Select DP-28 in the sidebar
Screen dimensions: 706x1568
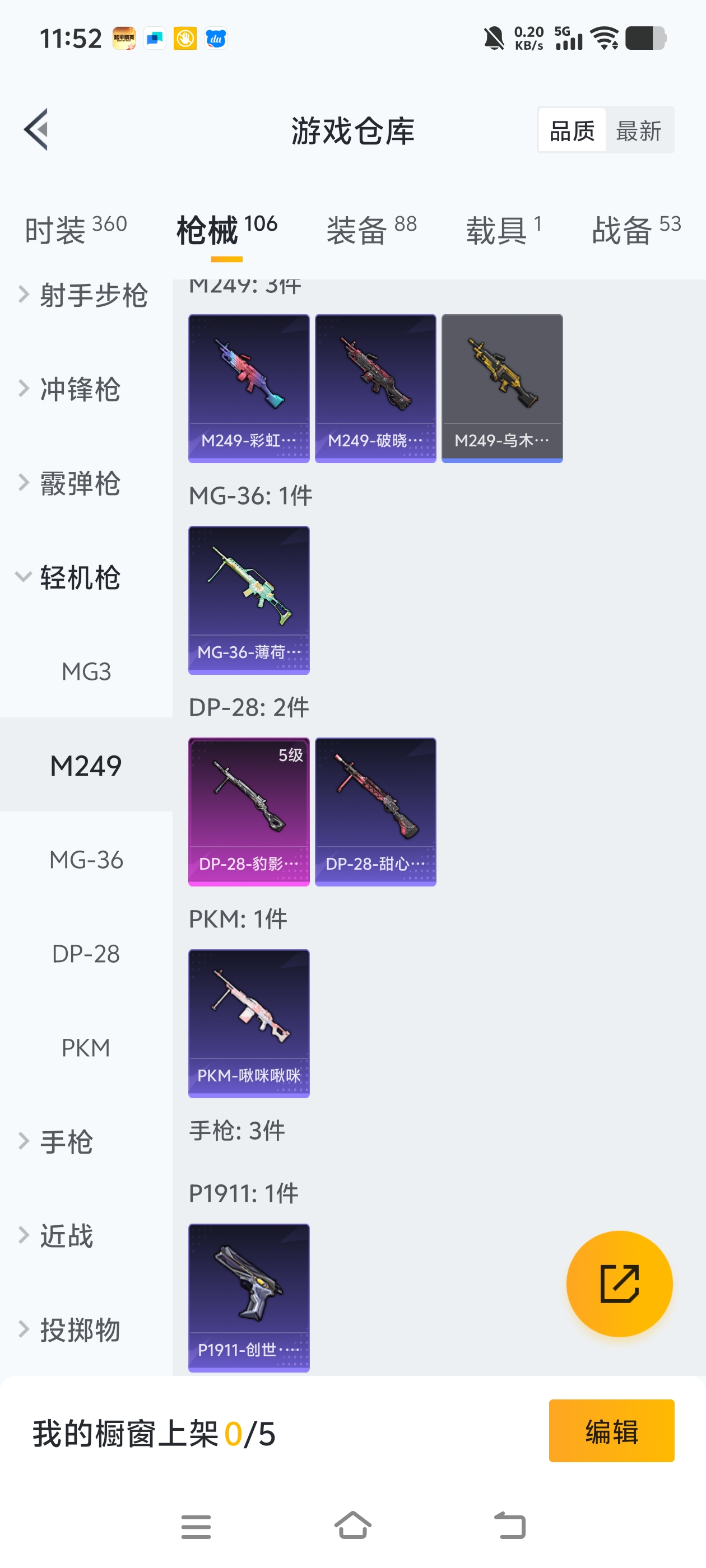coord(86,954)
